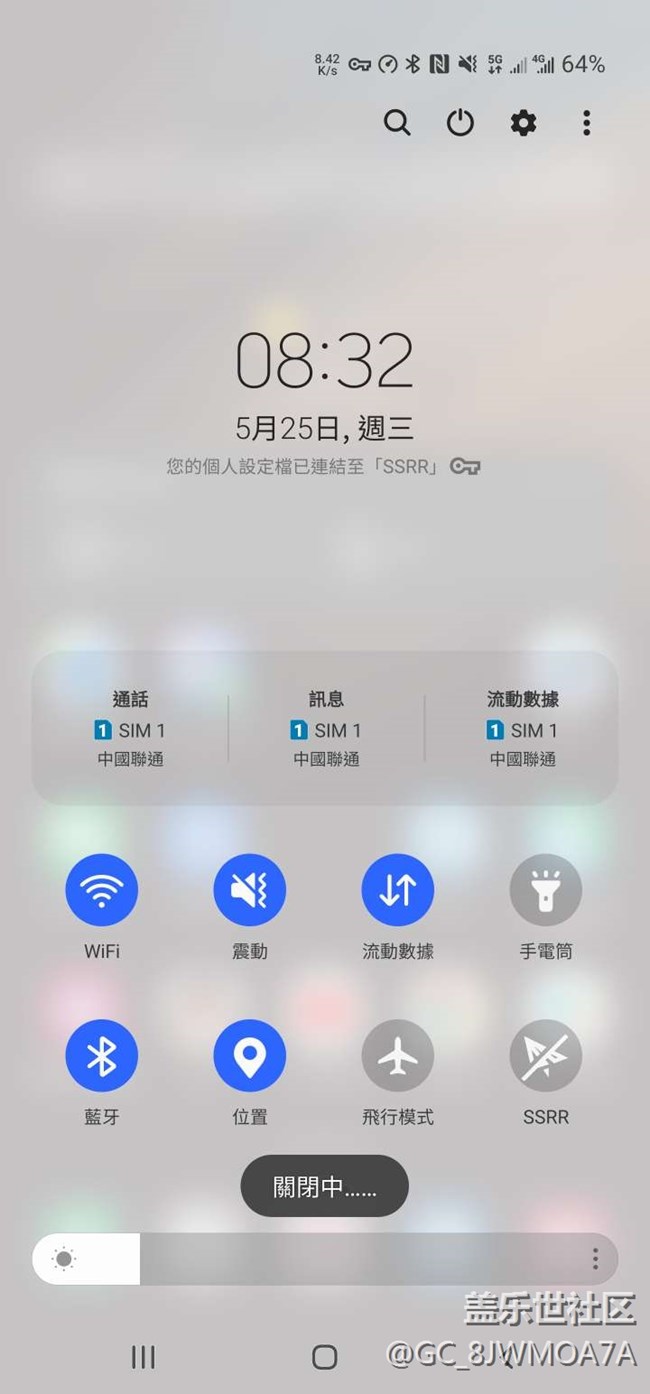
Task: Change the top-panel 流動數據 SIM
Action: pyautogui.click(x=522, y=729)
